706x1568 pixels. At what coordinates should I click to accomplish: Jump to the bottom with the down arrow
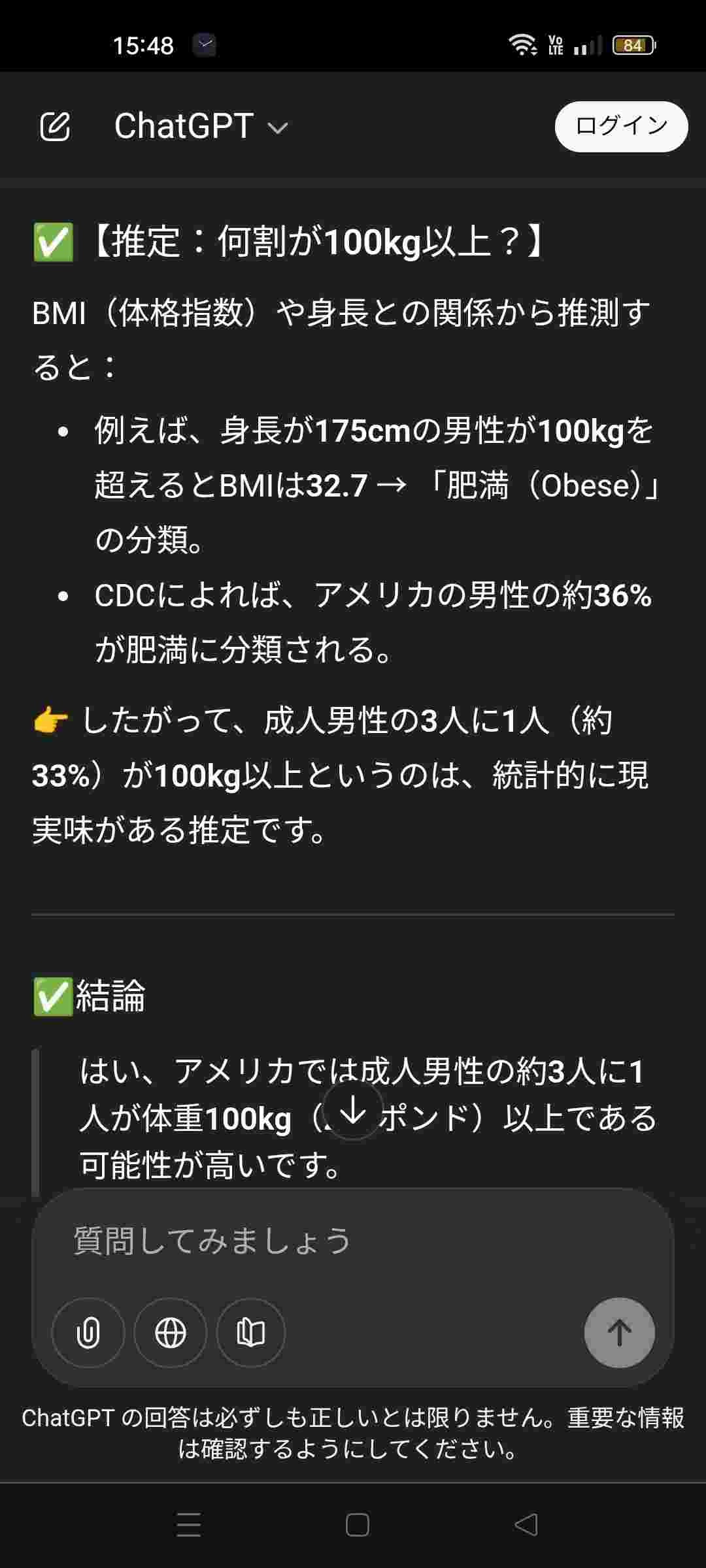pyautogui.click(x=353, y=1111)
